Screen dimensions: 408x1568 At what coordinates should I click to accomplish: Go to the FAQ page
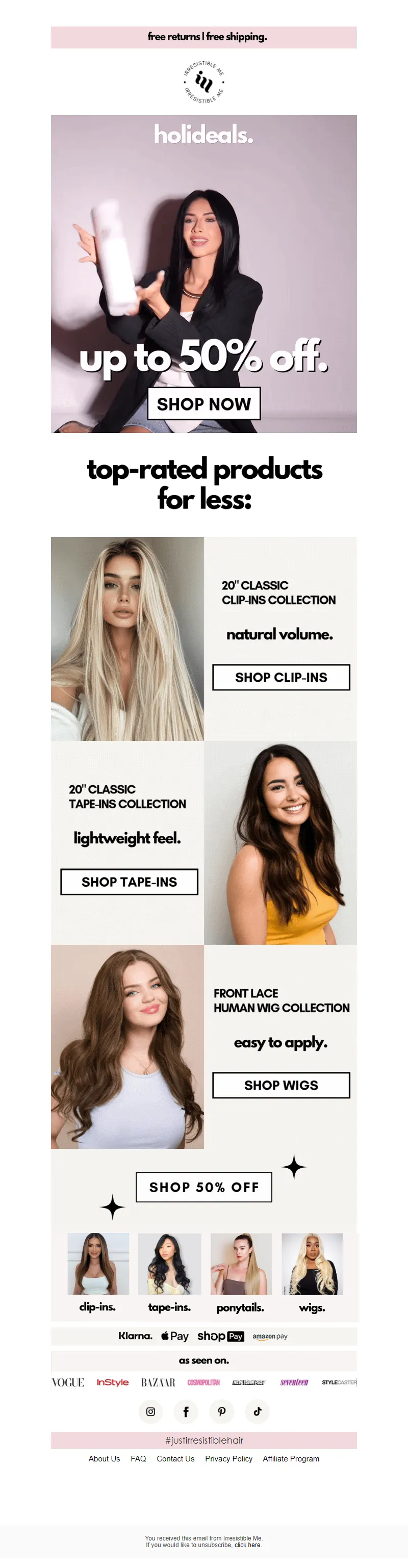pos(138,1459)
